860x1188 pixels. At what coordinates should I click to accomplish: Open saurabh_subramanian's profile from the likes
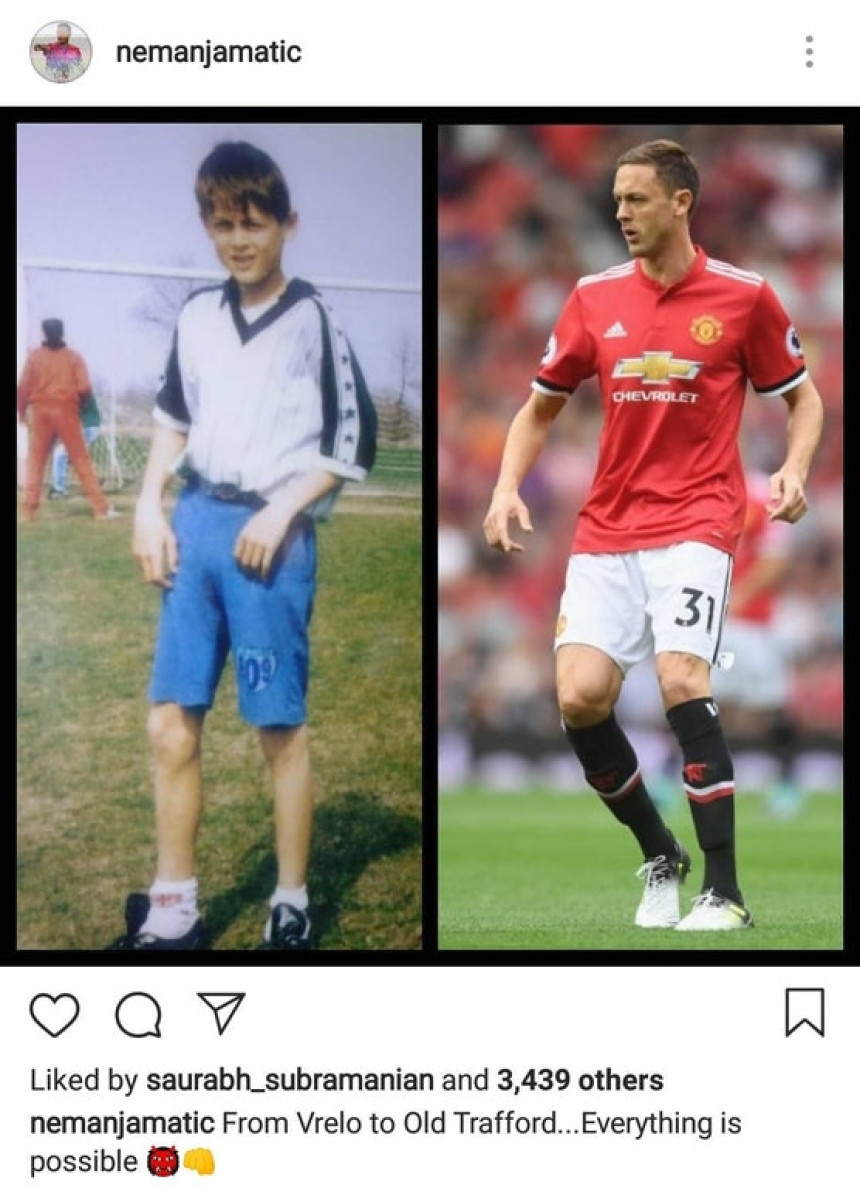point(290,1080)
